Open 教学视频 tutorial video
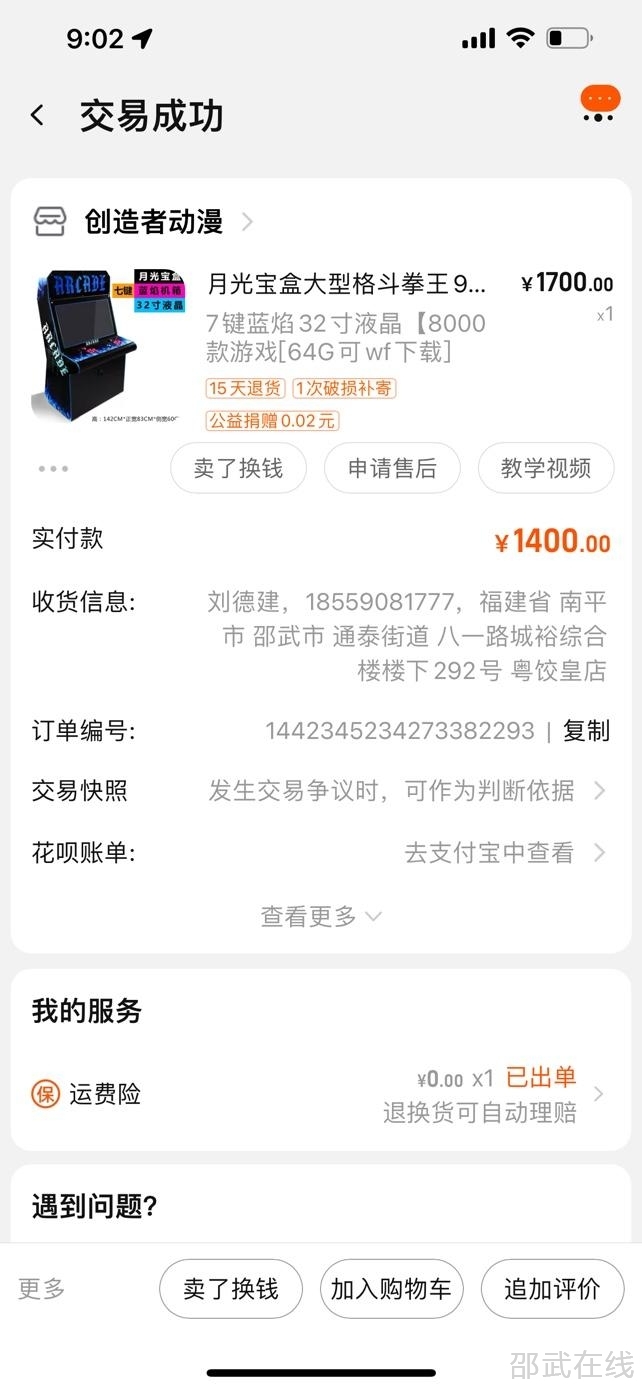 click(x=545, y=468)
